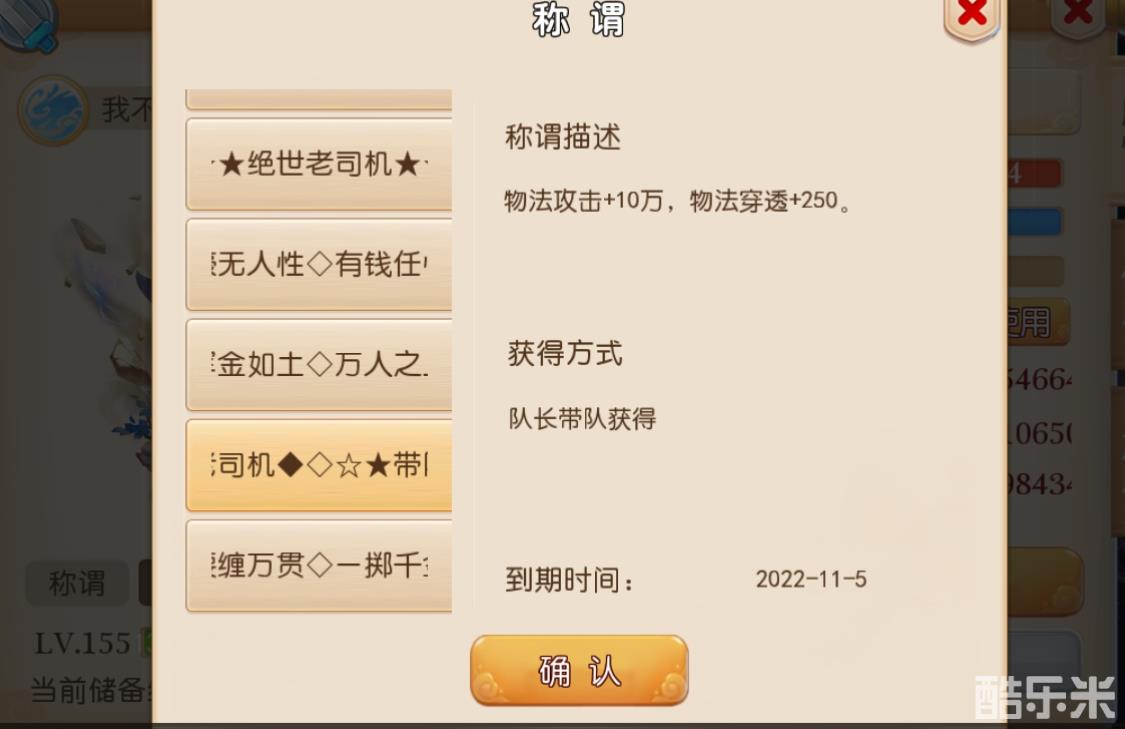Image resolution: width=1125 pixels, height=729 pixels.
Task: Choose the 无人性◇有钱任 title entry
Action: coord(319,265)
